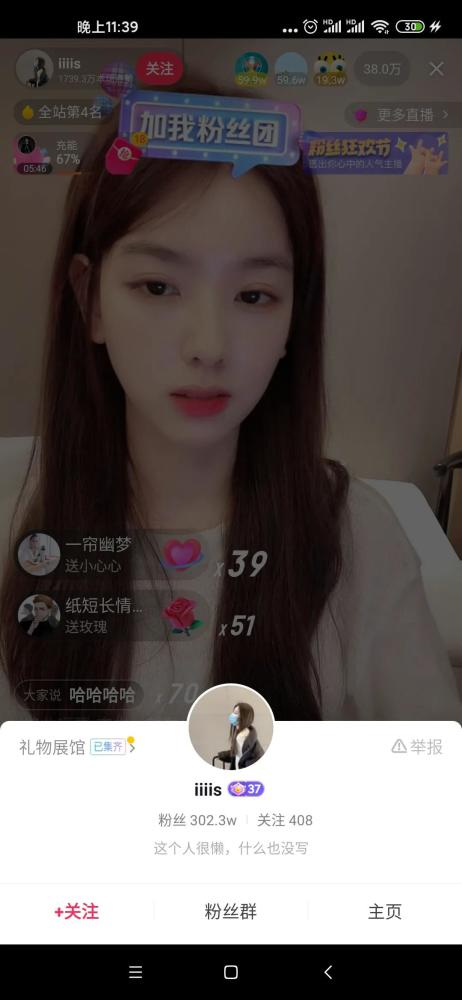The width and height of the screenshot is (462, 1000).
Task: Open the 粉丝狂欢节 event banner
Action: pos(375,153)
